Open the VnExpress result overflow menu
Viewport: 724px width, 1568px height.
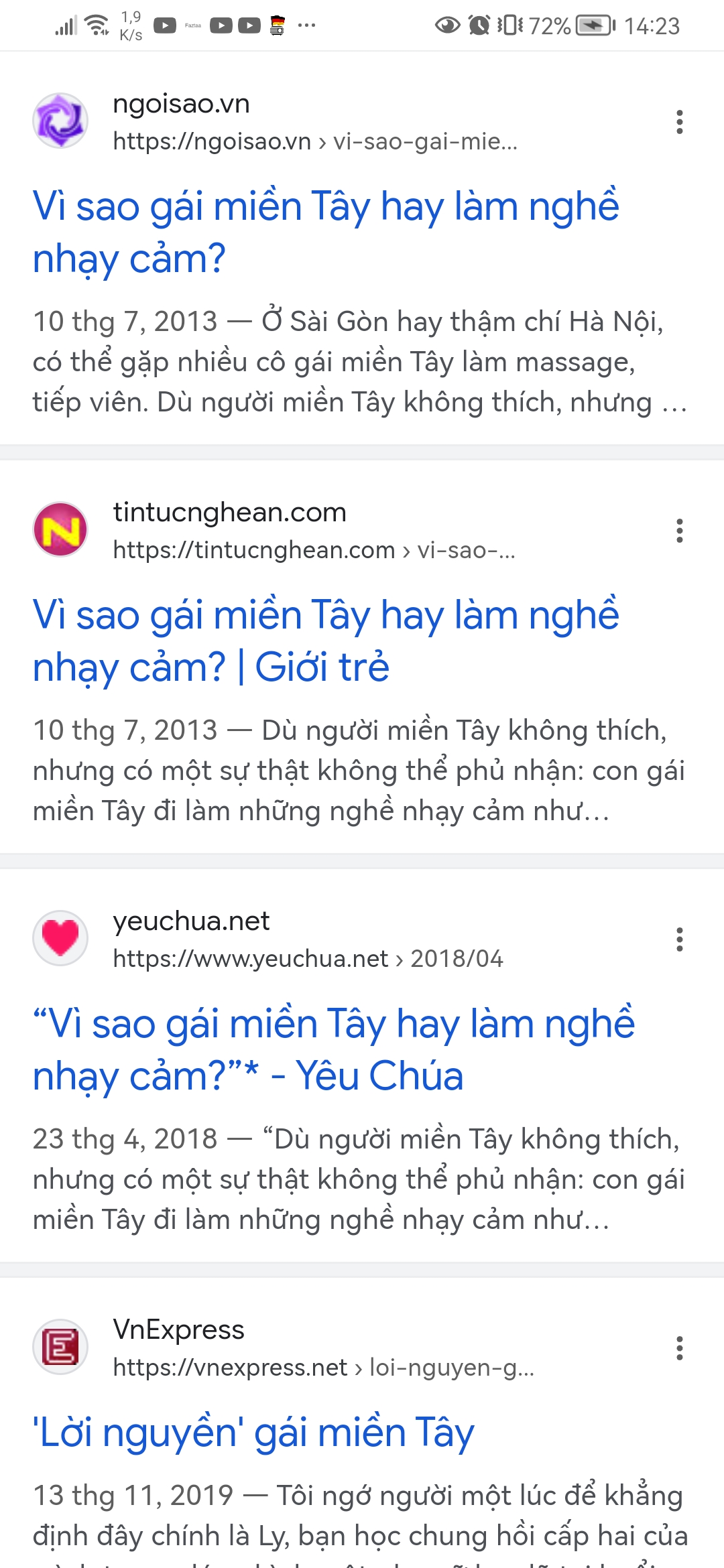pyautogui.click(x=679, y=1348)
